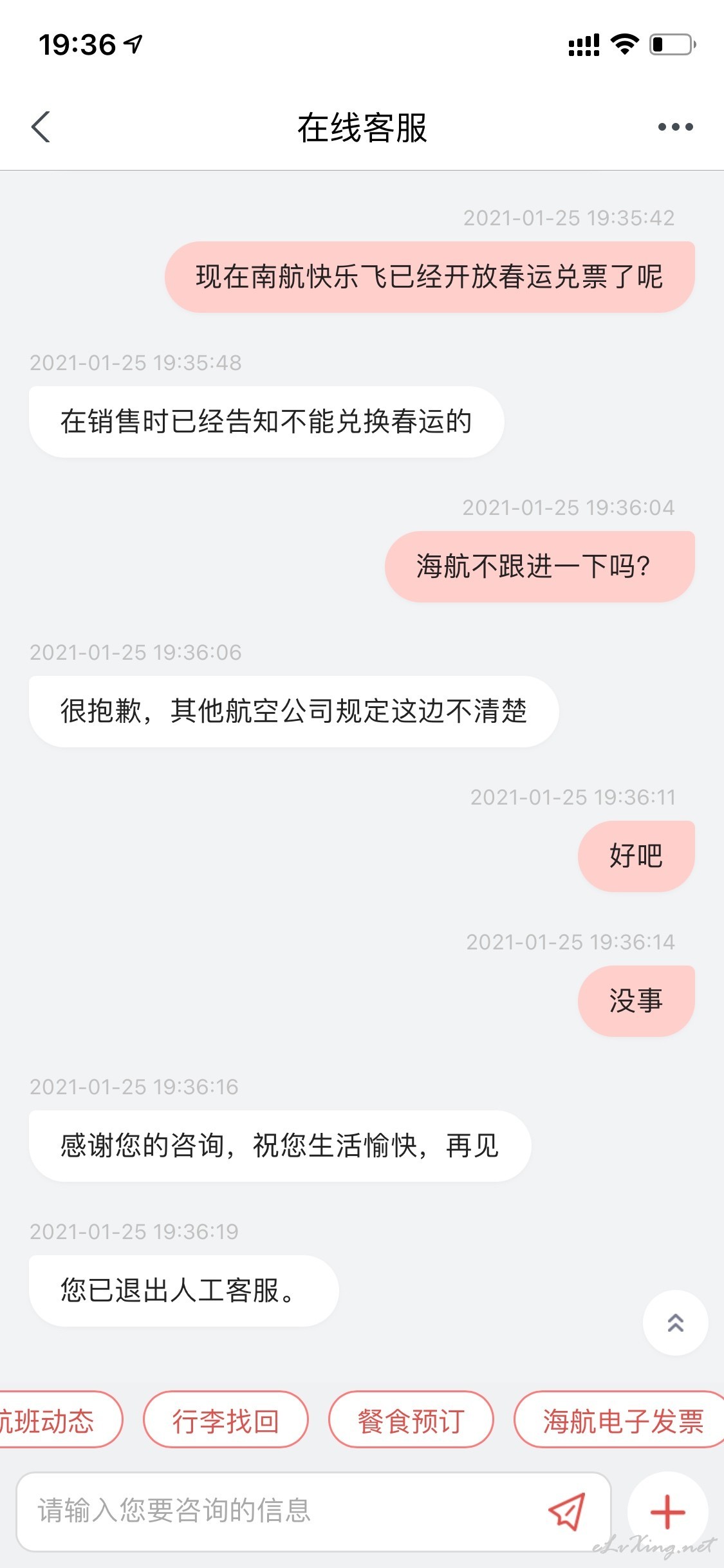Send message with the paper-plane icon

[567, 1511]
